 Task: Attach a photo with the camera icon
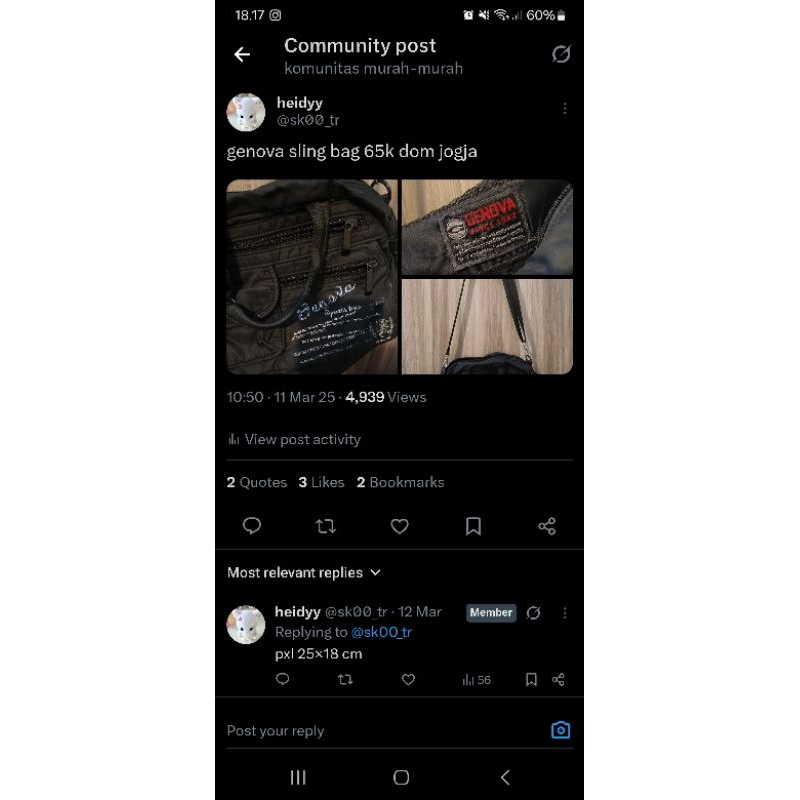tap(561, 730)
